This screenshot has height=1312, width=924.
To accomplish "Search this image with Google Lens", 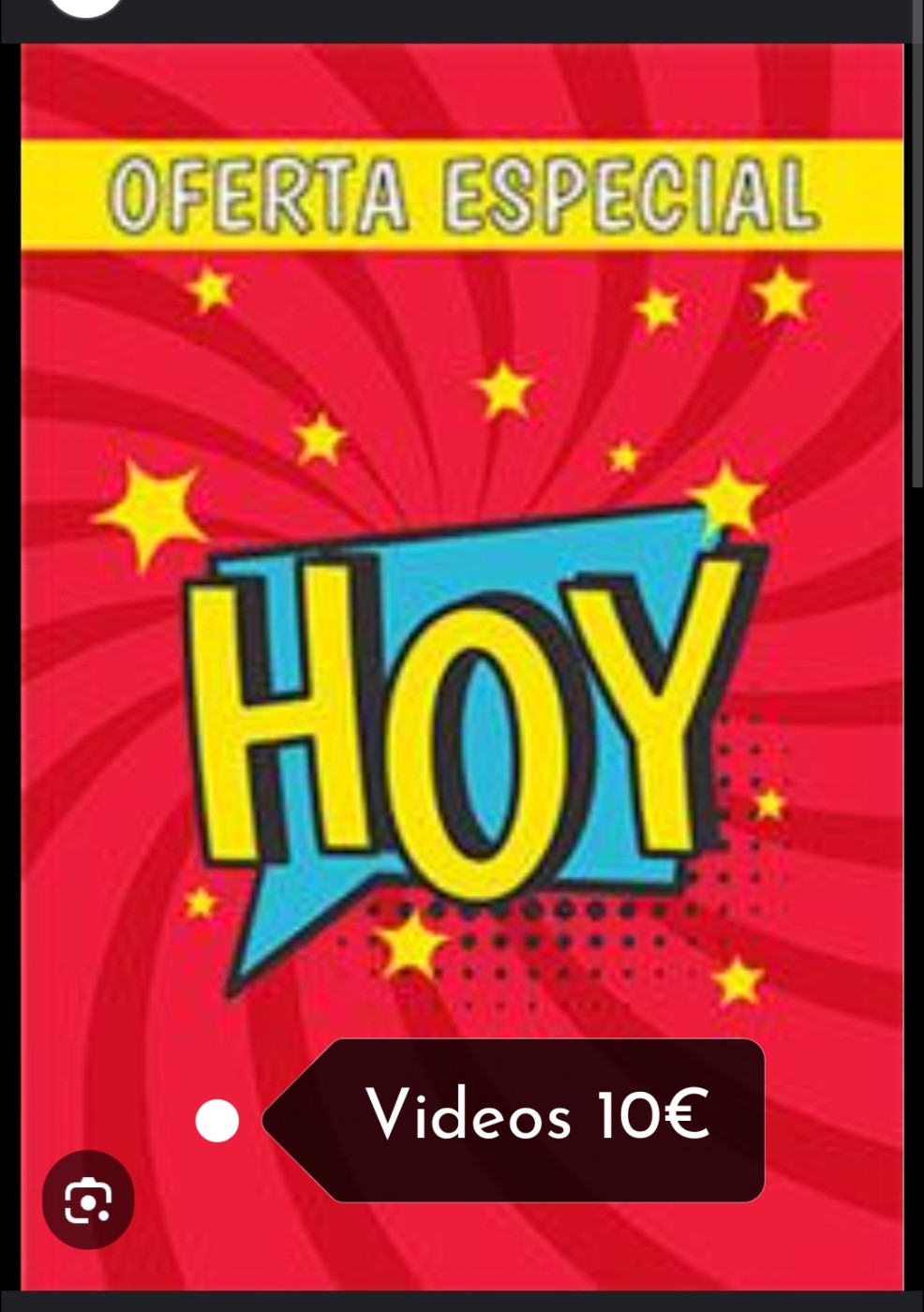I will pos(88,1200).
